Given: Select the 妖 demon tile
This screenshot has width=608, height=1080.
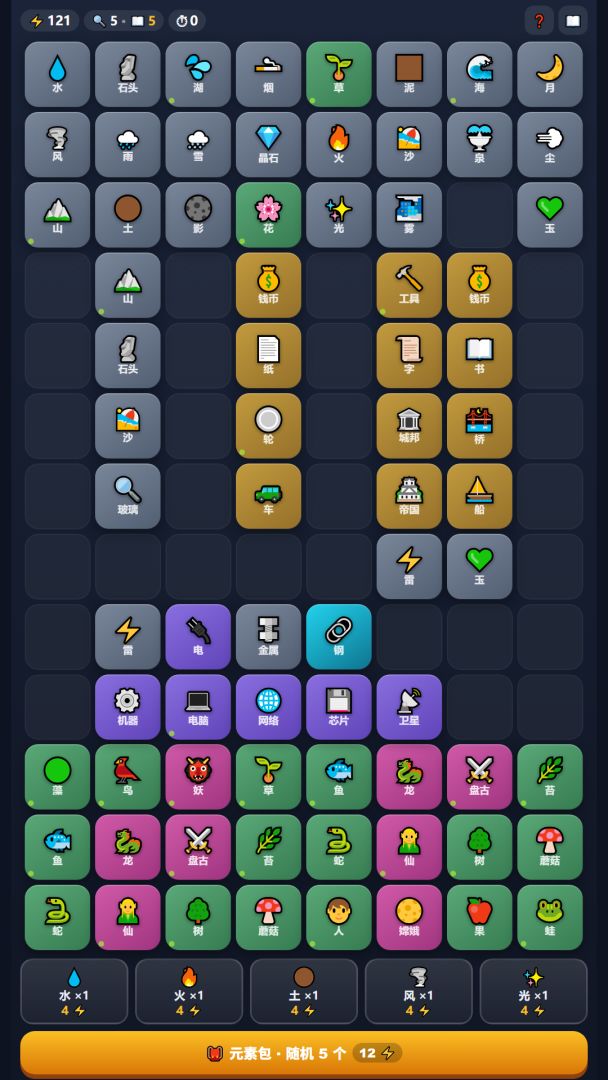Looking at the screenshot, I should (198, 777).
